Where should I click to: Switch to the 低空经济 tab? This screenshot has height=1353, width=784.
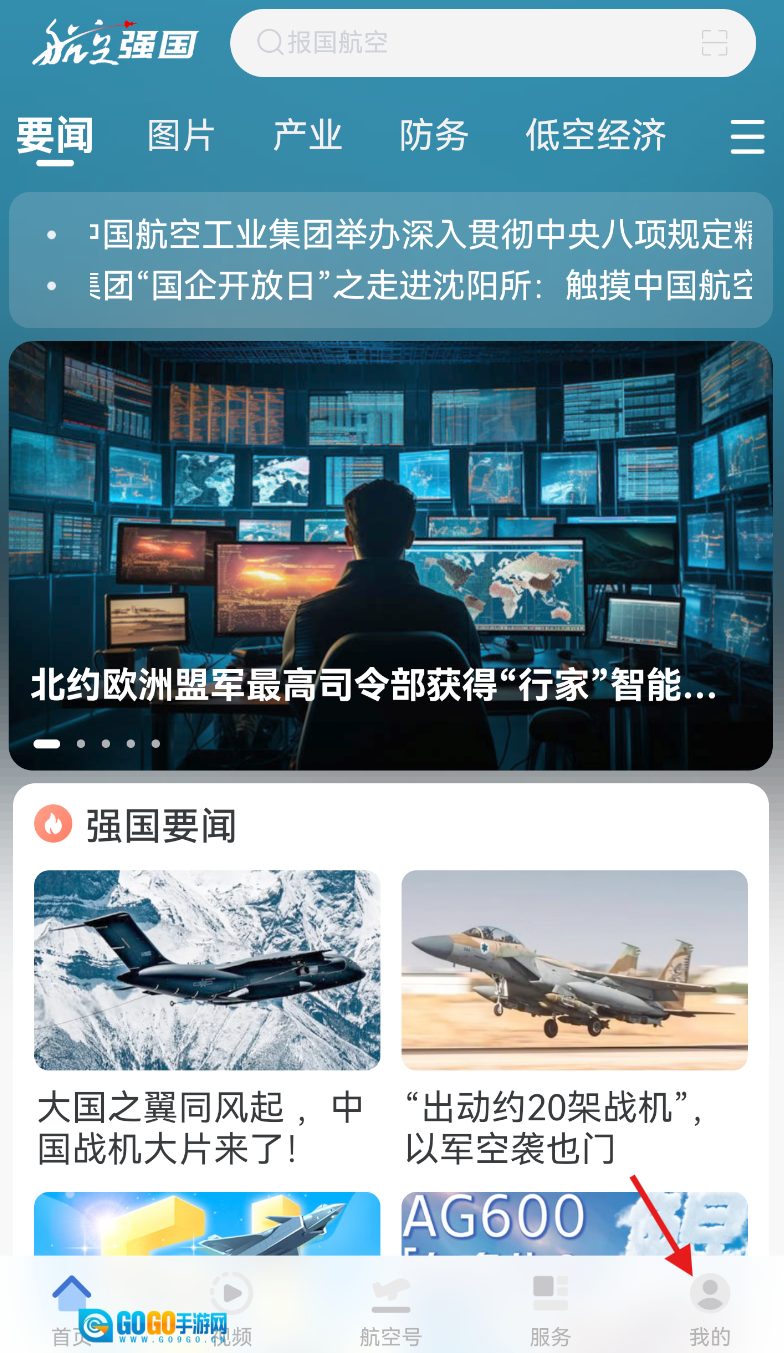pos(596,135)
